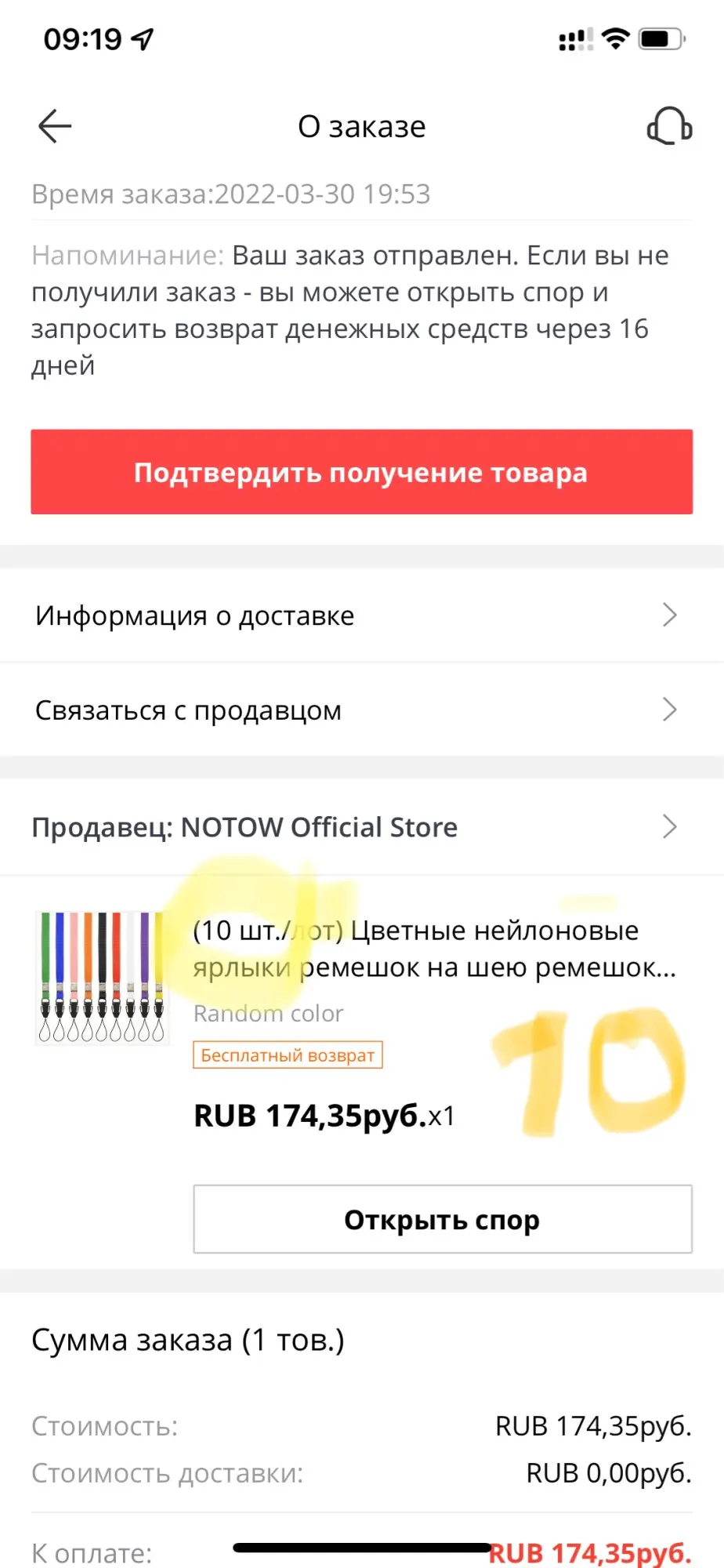The width and height of the screenshot is (724, 1568).
Task: View NOTOW Official Store seller page
Action: (x=361, y=827)
